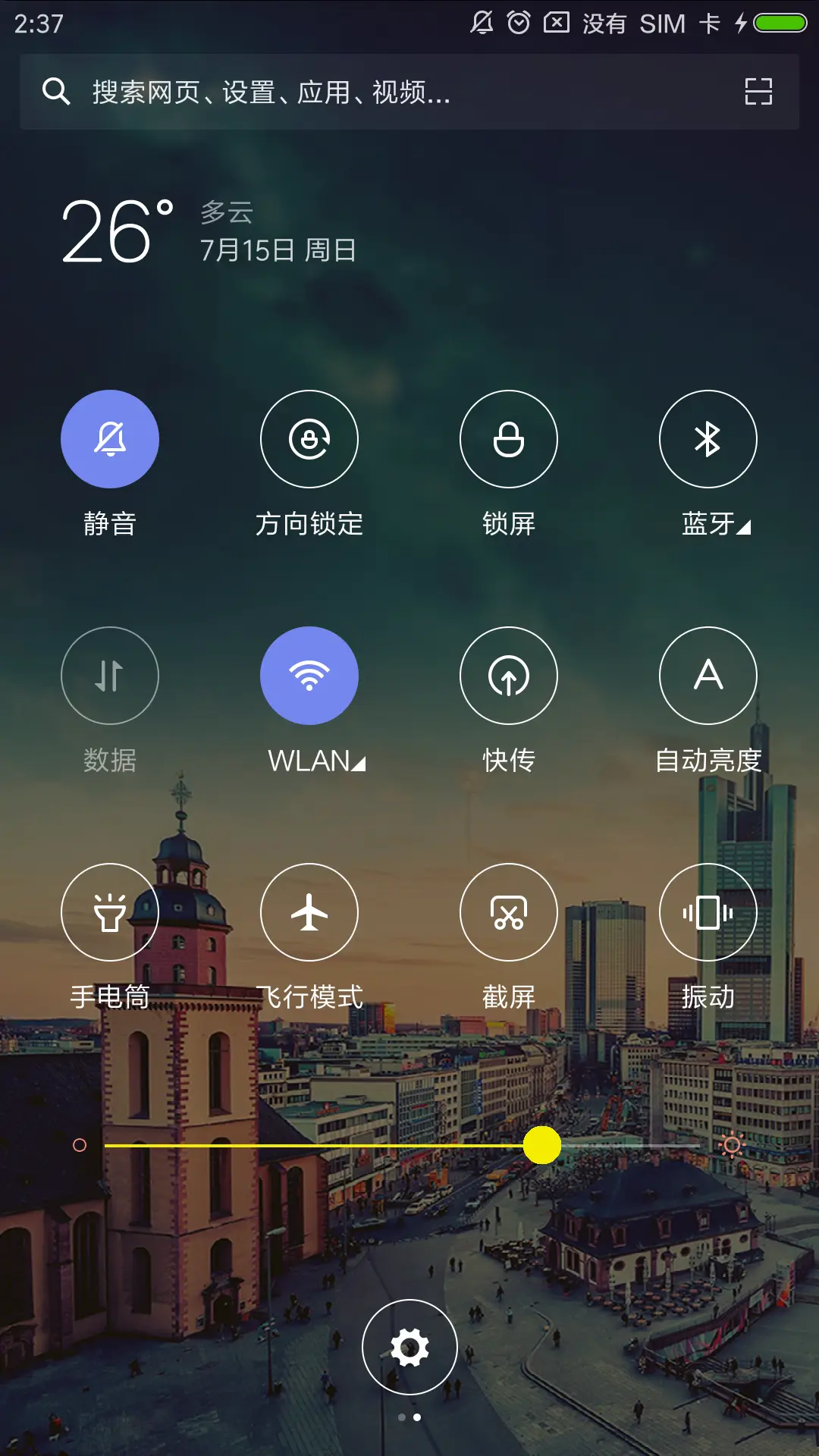The width and height of the screenshot is (819, 1456).
Task: Open the flashlight 手电筒 tool
Action: point(109,912)
